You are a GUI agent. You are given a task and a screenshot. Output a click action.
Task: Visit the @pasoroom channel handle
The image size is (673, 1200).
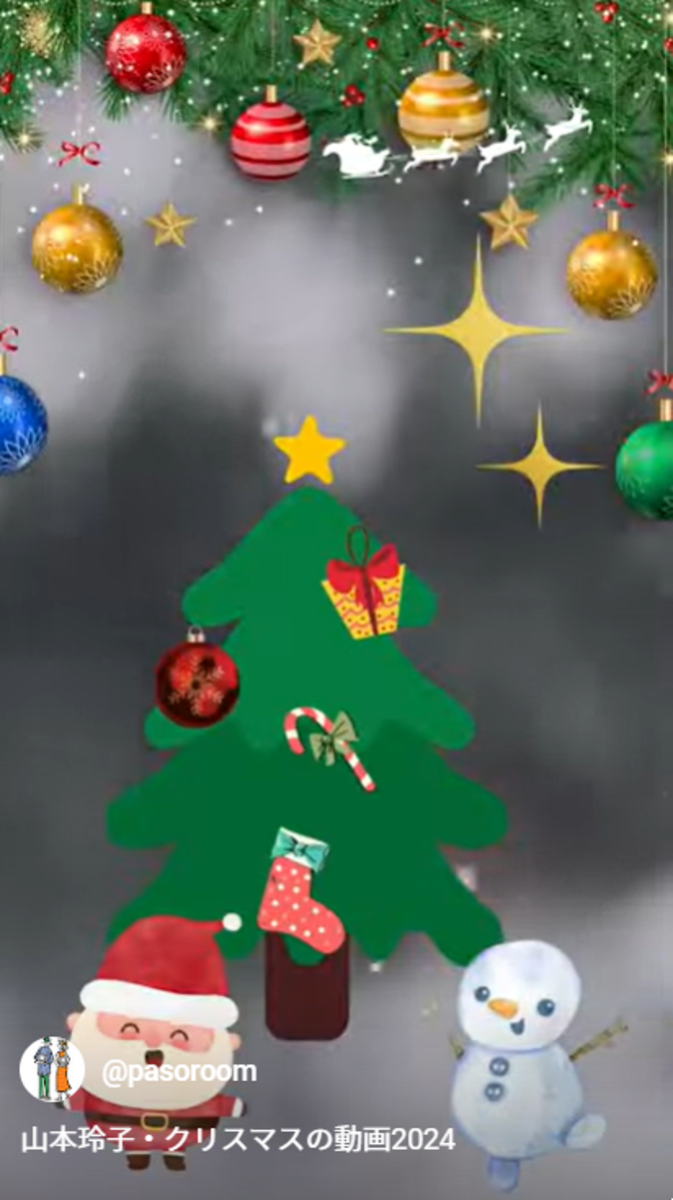click(x=179, y=1072)
